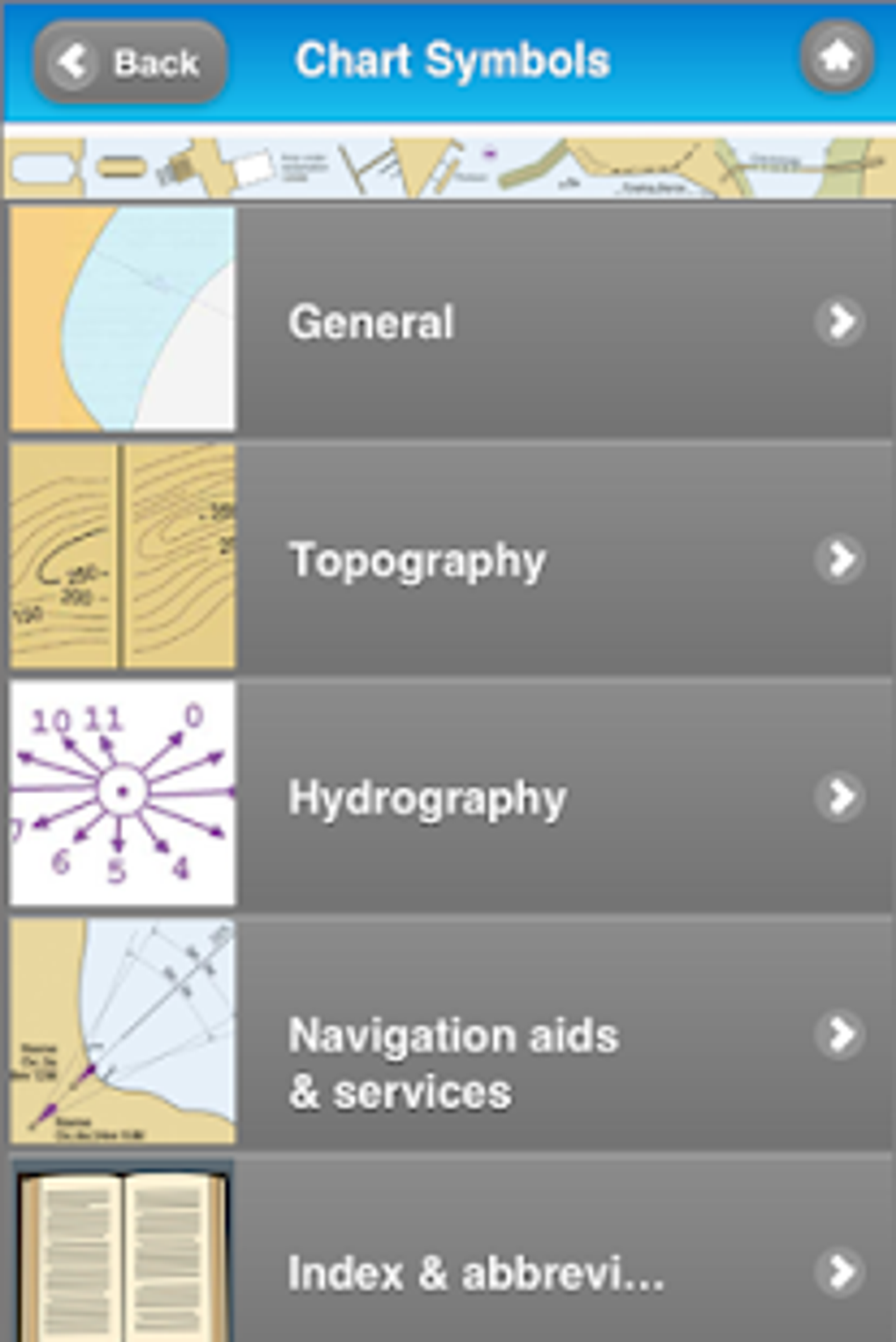Expand the Hydrography row chevron

(x=841, y=797)
